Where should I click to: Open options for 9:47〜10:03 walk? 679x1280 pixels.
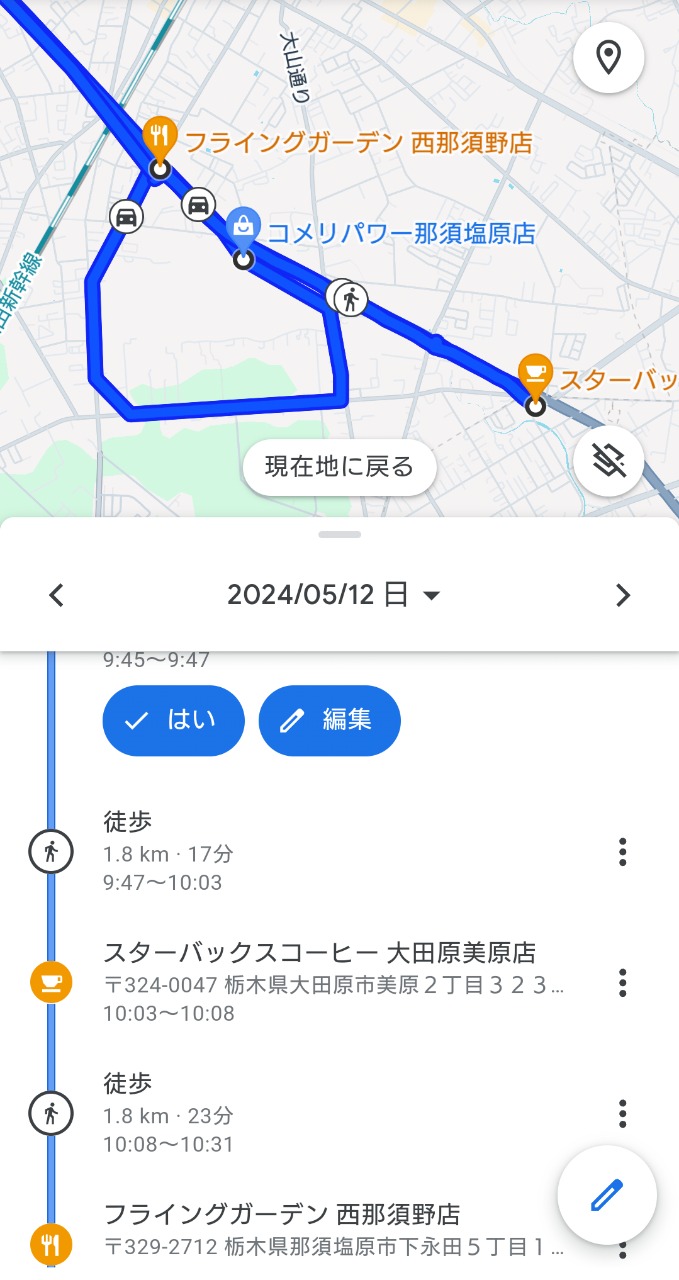(622, 852)
